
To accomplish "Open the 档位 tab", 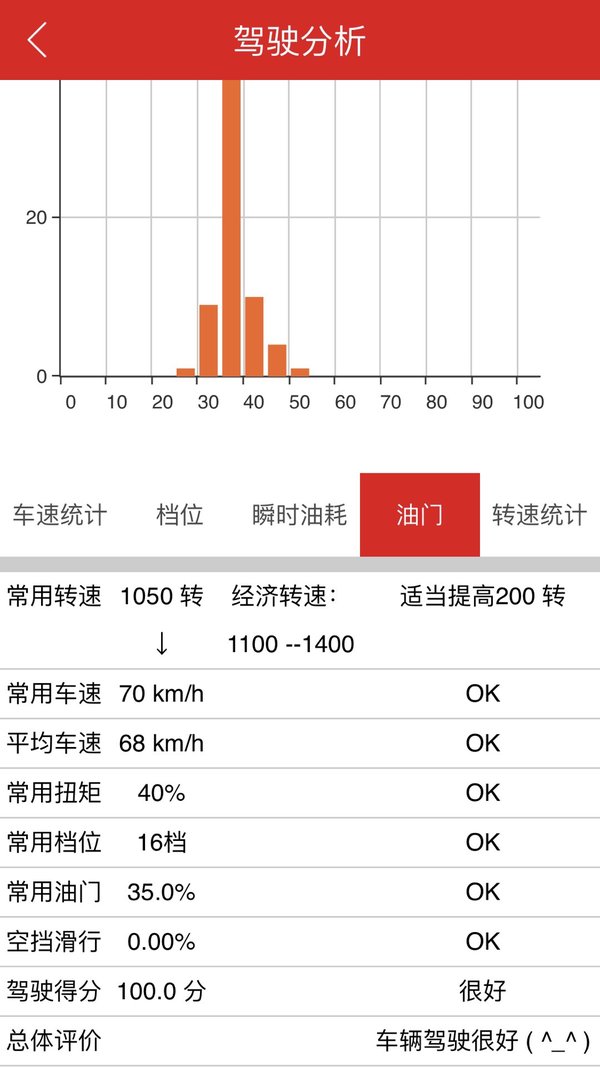I will tap(180, 515).
